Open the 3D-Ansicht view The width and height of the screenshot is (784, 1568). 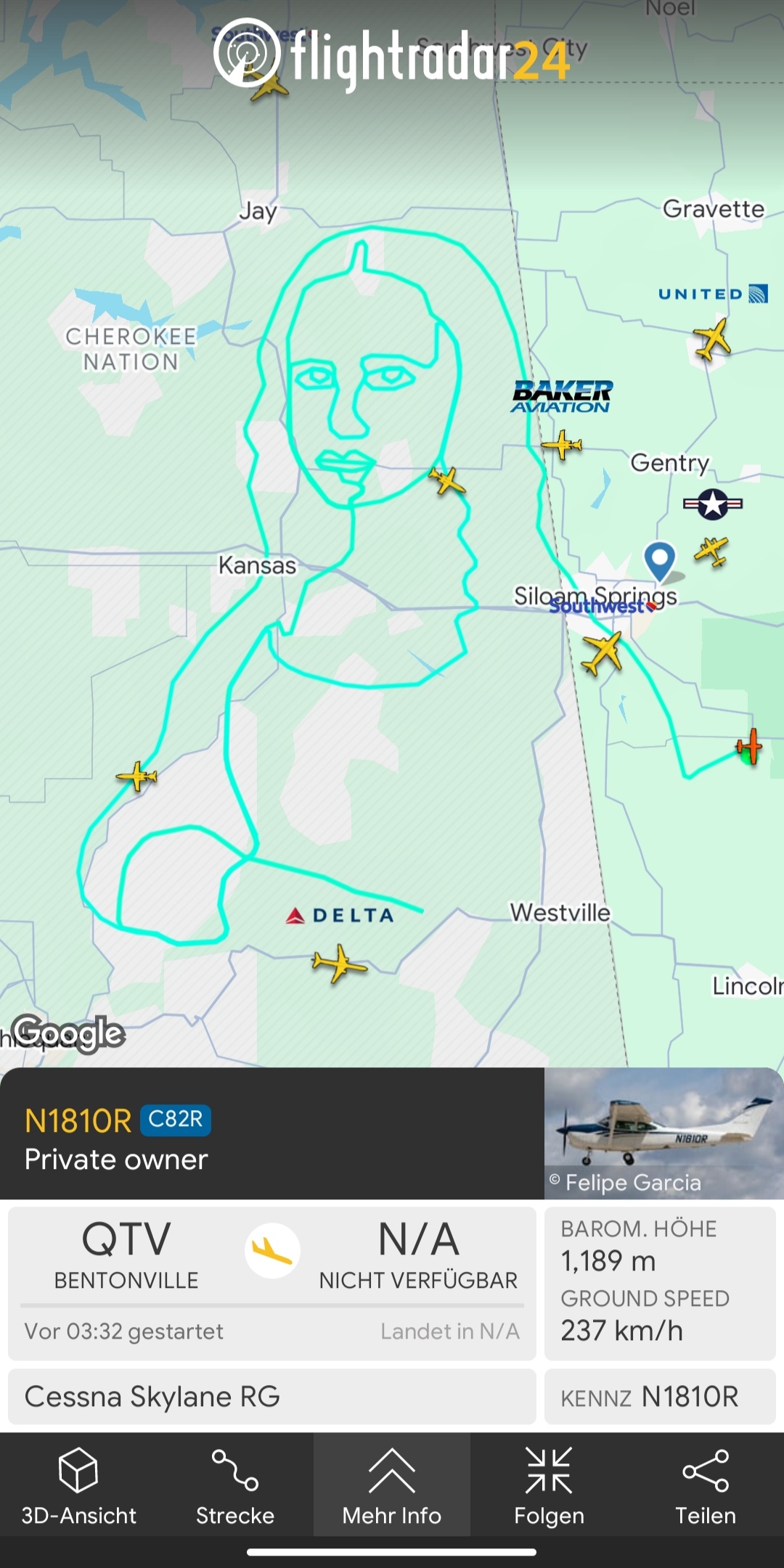[x=78, y=1485]
